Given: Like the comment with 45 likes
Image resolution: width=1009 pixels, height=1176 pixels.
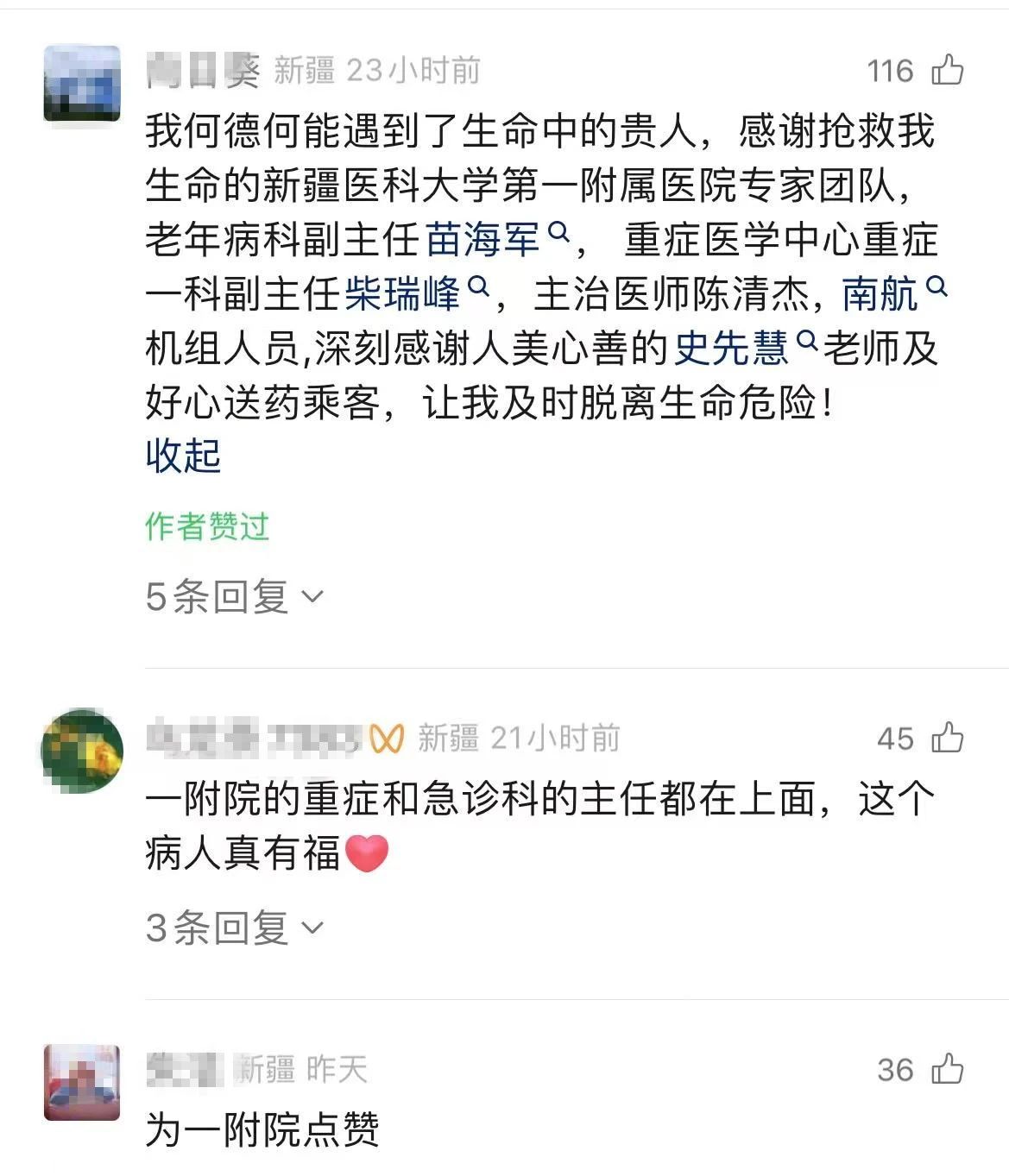Looking at the screenshot, I should pos(947,739).
